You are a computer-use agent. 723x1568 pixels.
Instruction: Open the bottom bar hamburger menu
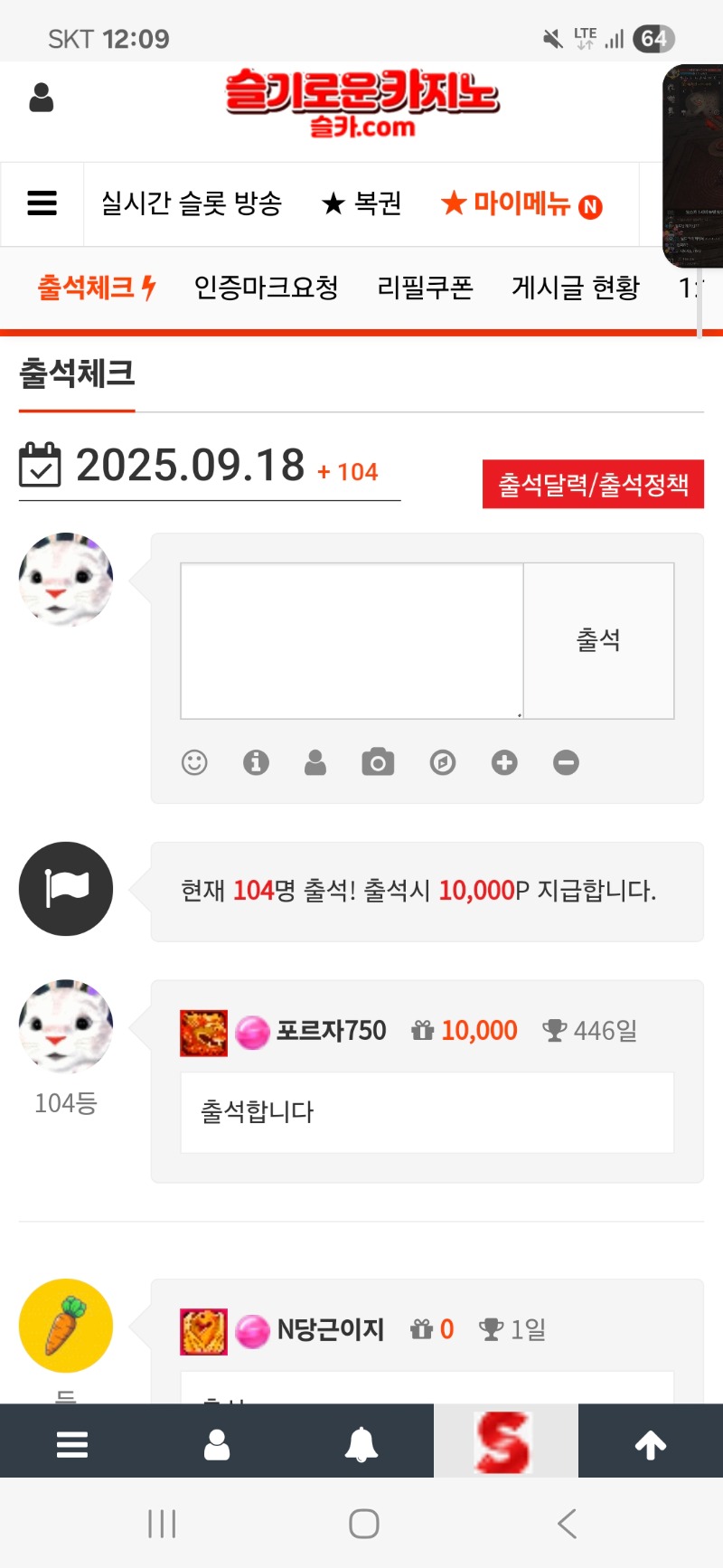click(72, 1444)
